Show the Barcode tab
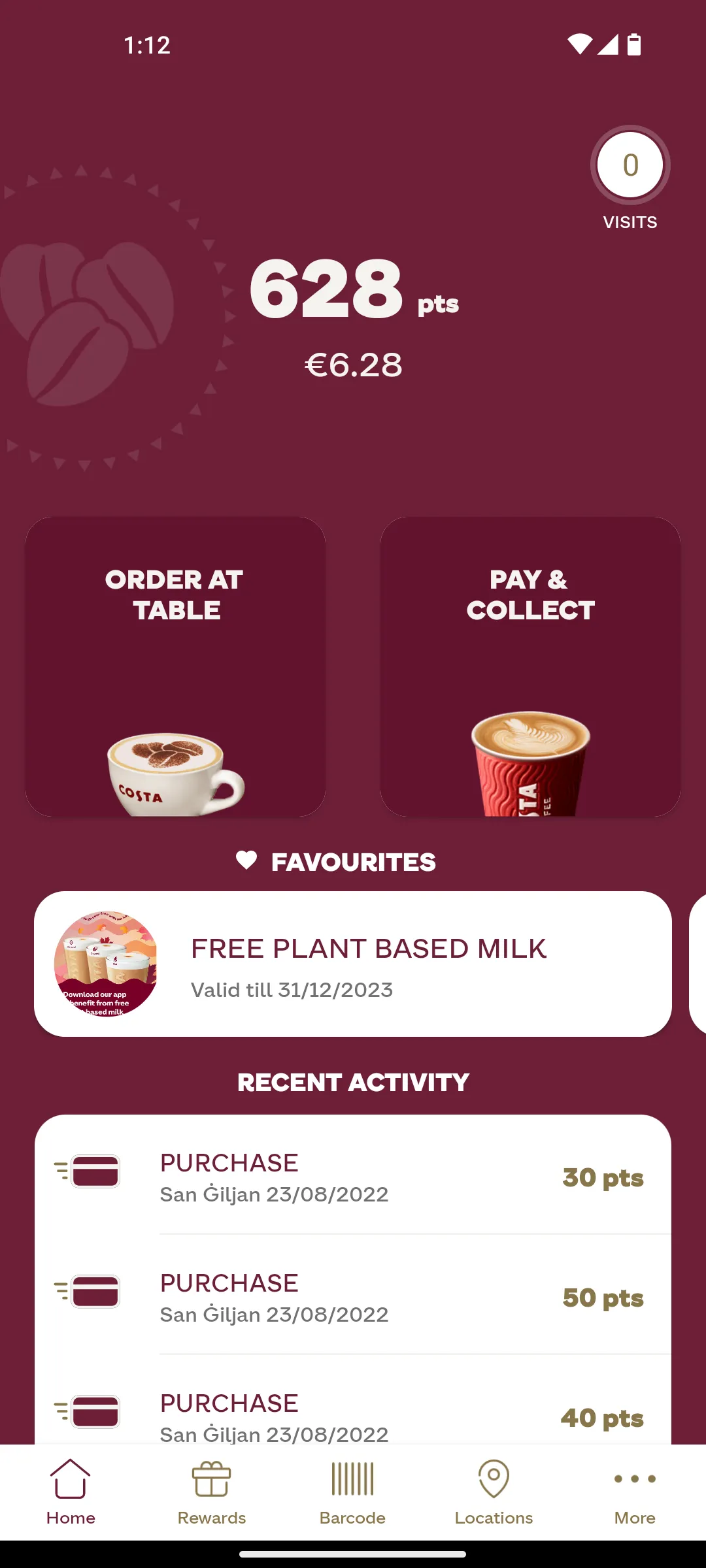706x1568 pixels. point(353,1492)
